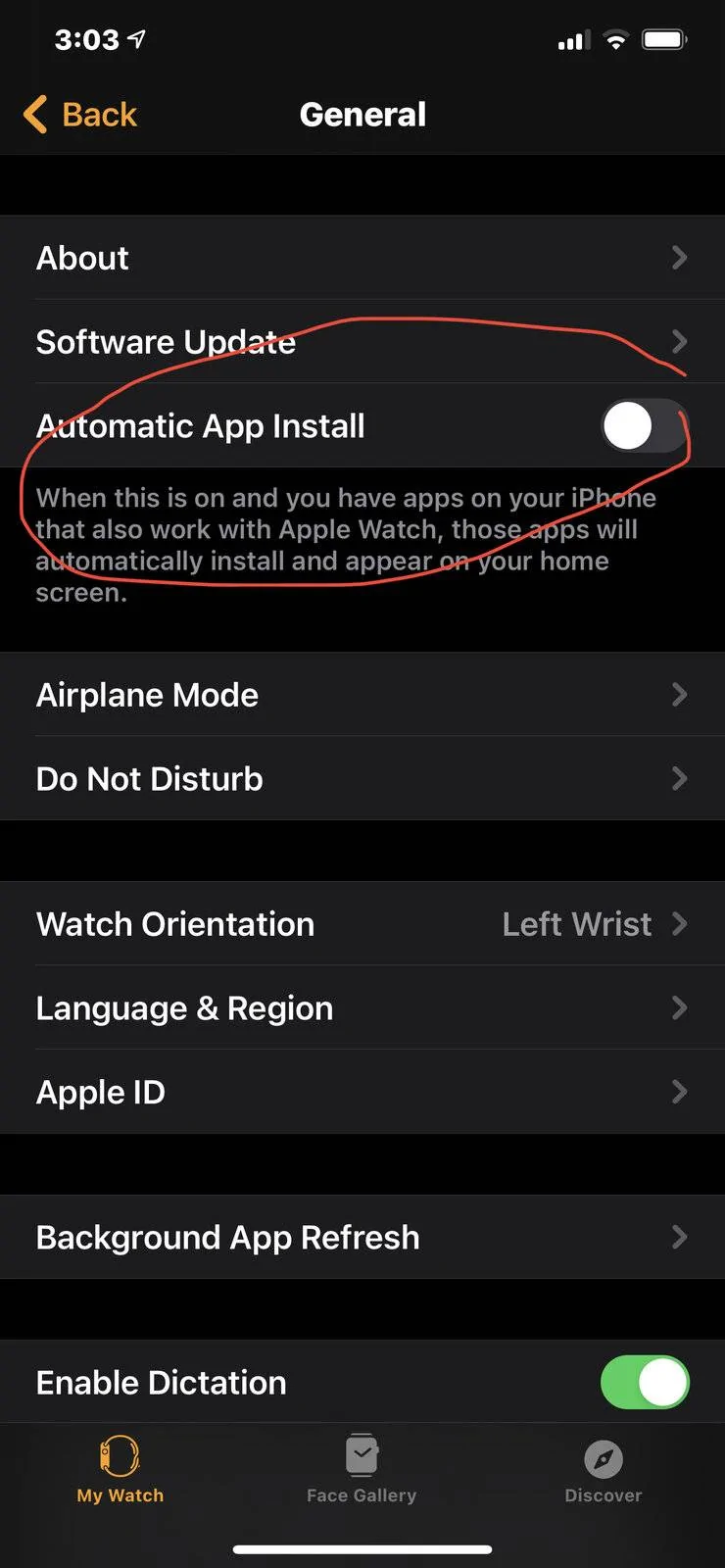
Task: Open Software Update settings
Action: click(x=362, y=342)
